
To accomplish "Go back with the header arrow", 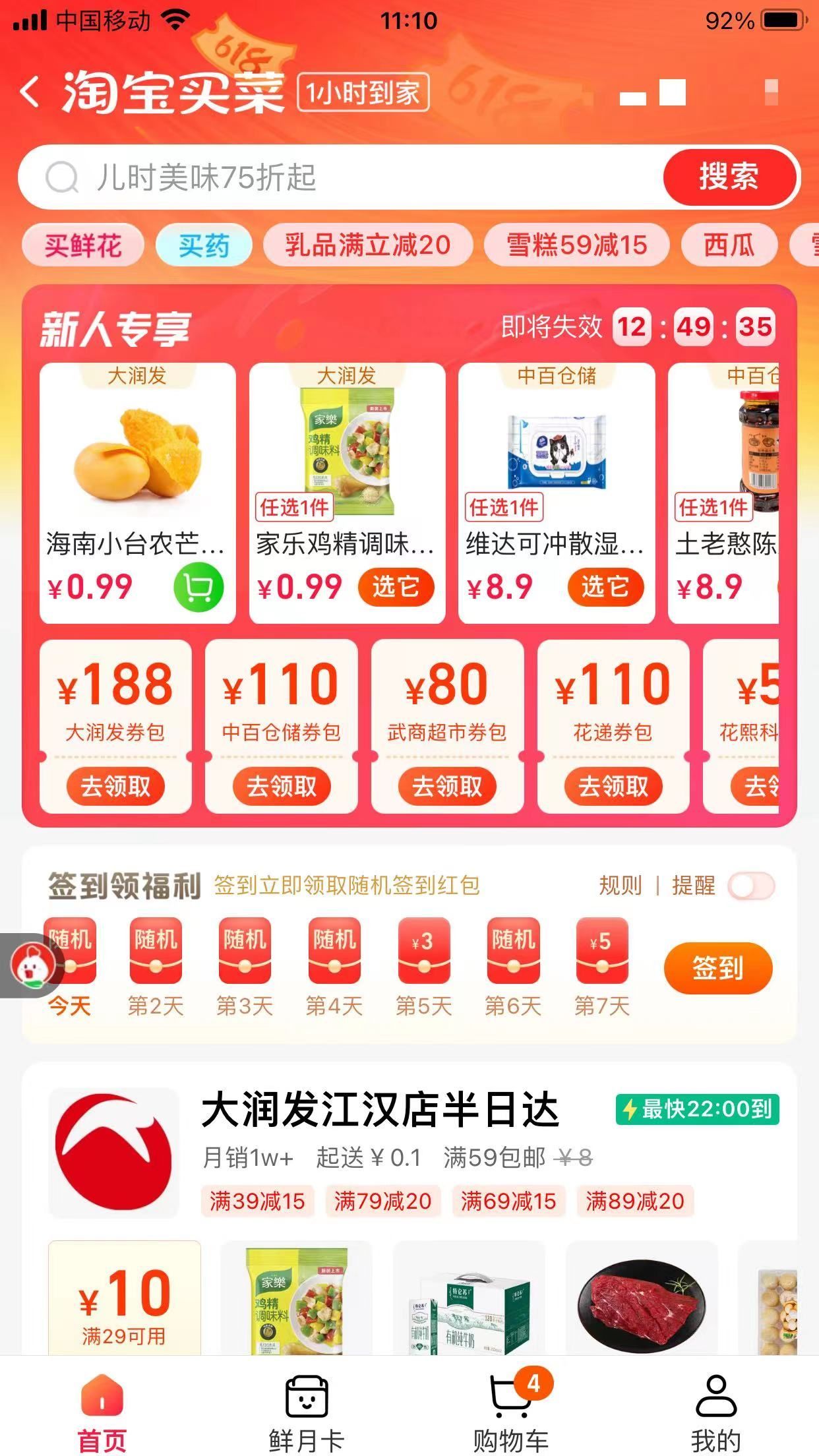I will tap(30, 92).
